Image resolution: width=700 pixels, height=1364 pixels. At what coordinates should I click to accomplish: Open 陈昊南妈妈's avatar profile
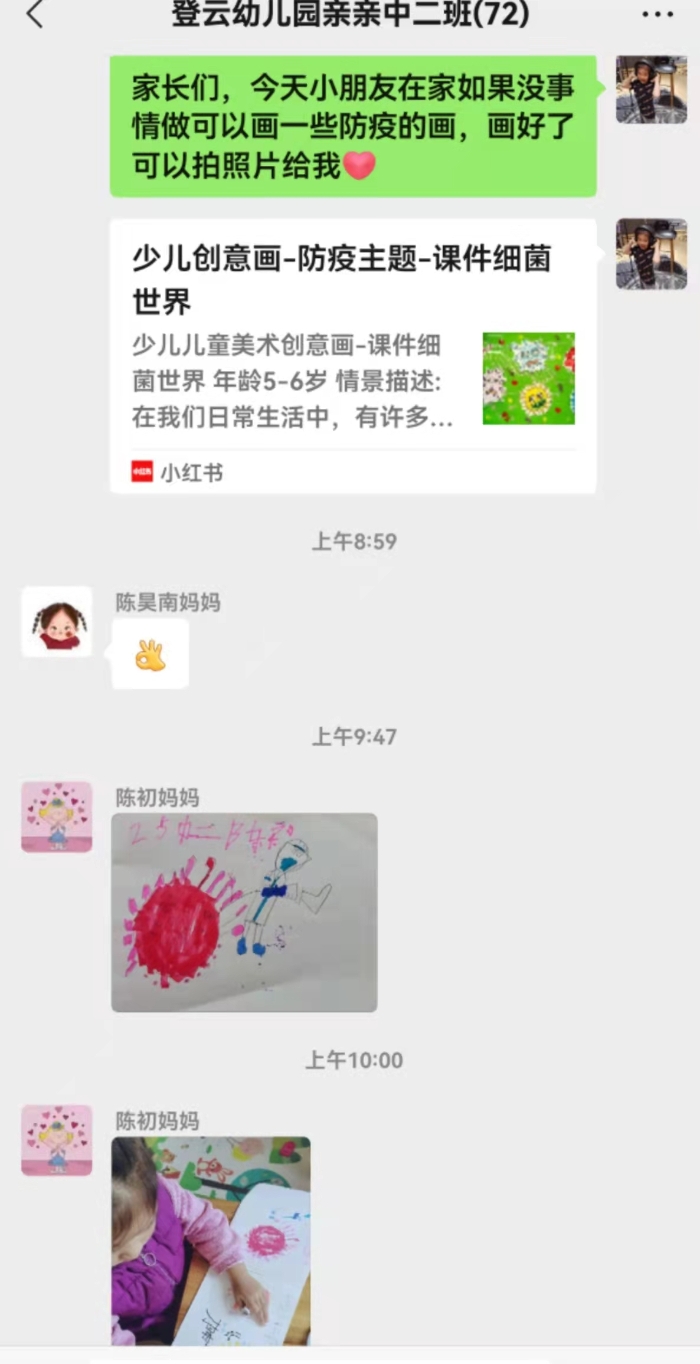[x=57, y=622]
